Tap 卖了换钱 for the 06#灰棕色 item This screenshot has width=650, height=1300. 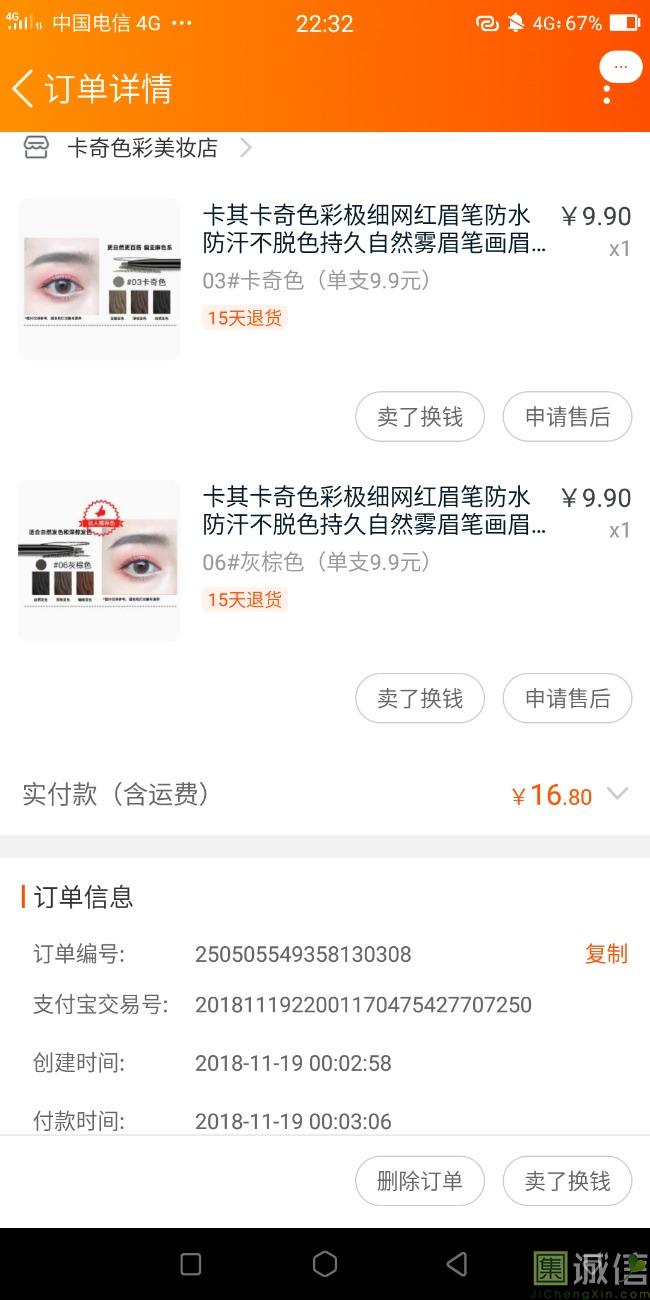point(420,698)
